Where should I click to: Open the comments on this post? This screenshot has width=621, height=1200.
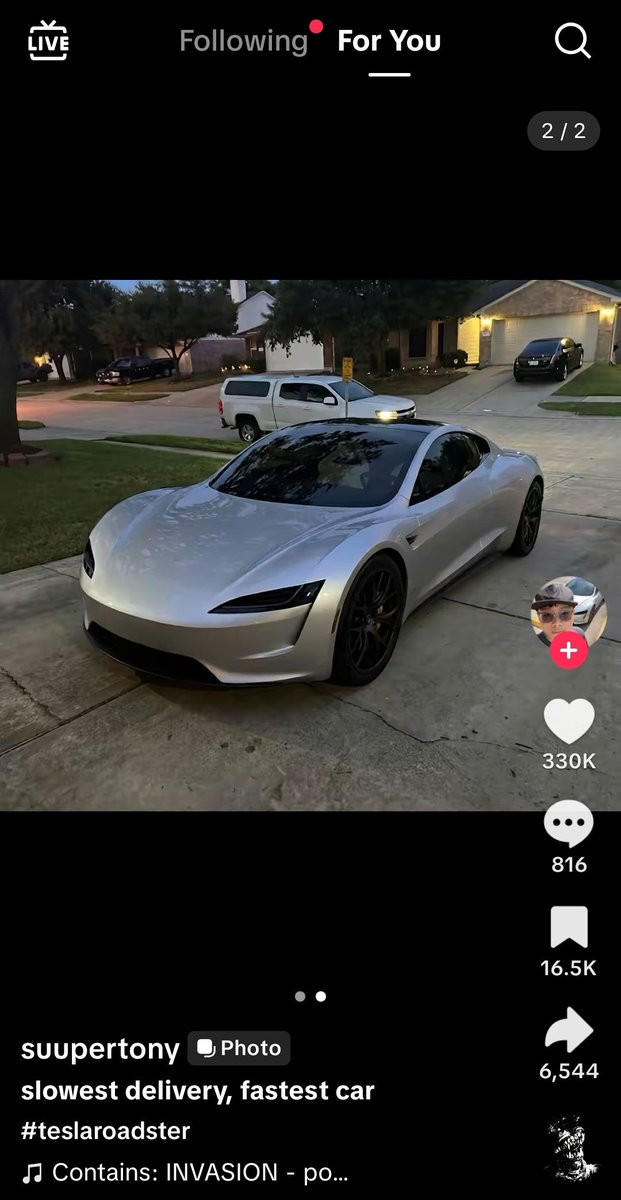click(x=568, y=825)
